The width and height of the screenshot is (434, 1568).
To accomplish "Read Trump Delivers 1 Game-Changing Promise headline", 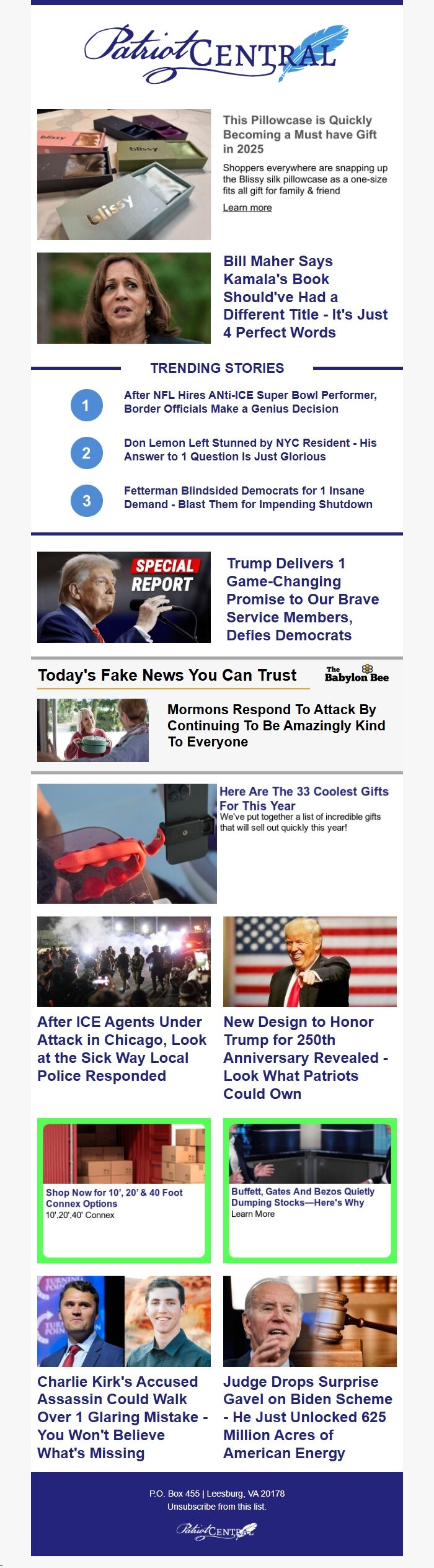I will pyautogui.click(x=302, y=599).
